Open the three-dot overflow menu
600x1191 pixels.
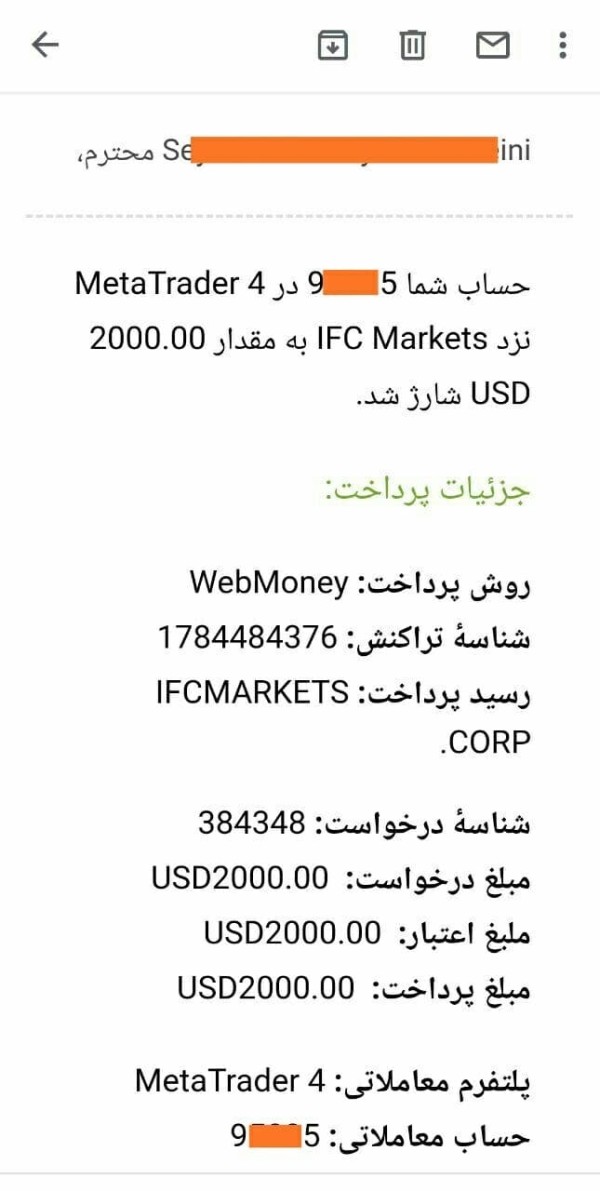(x=562, y=46)
